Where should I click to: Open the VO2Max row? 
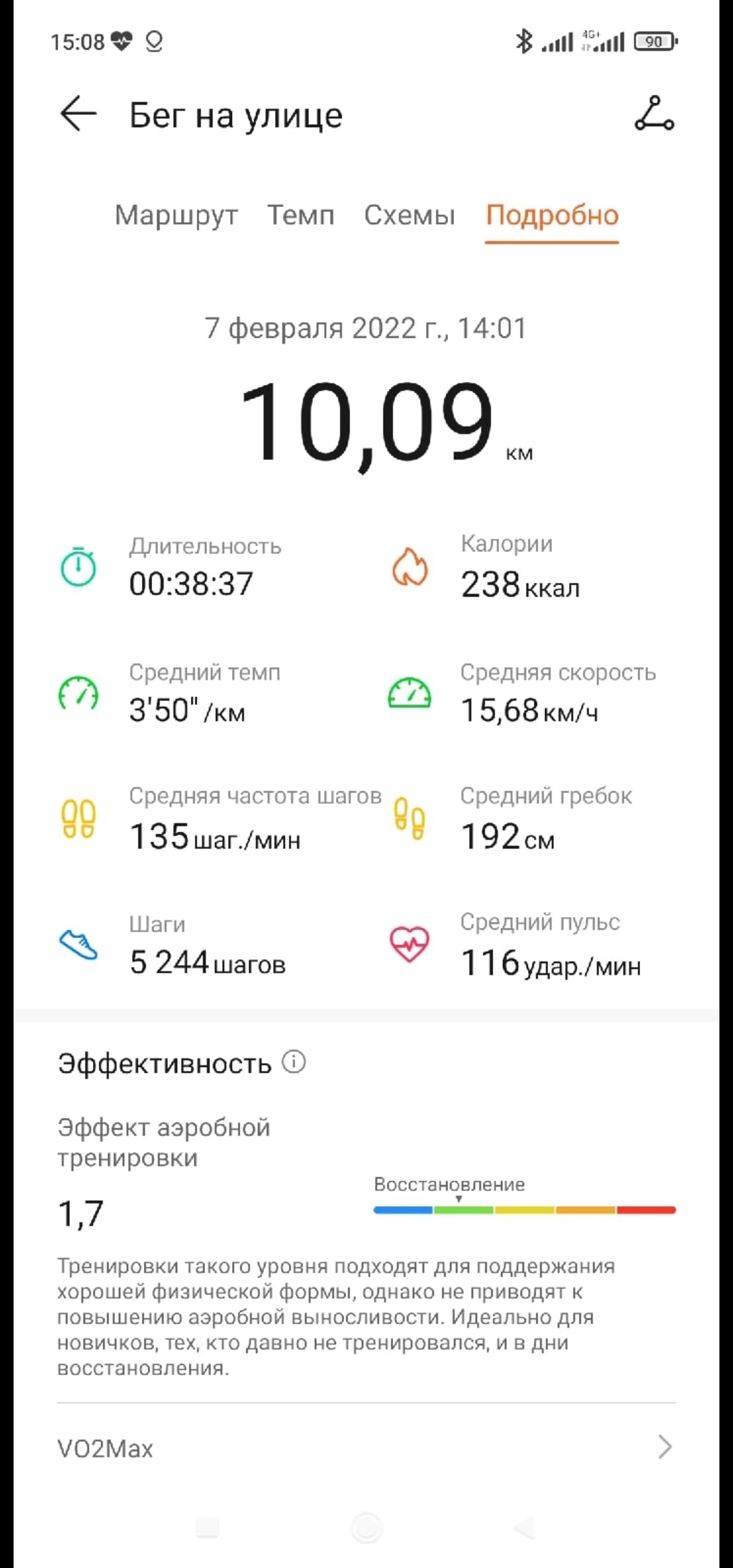366,1448
